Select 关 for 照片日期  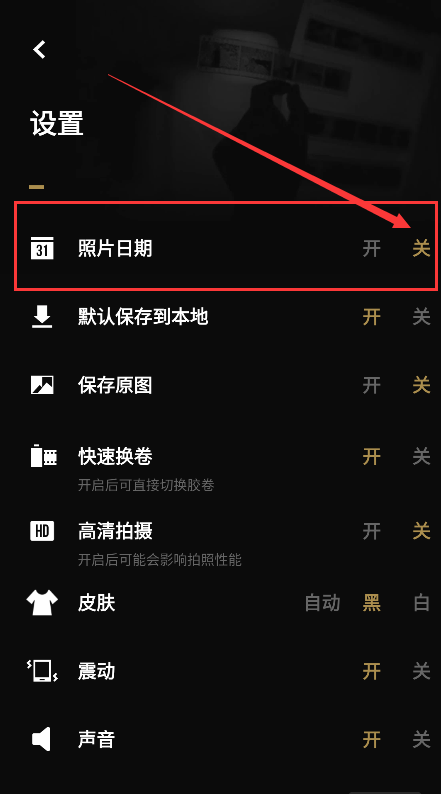click(x=421, y=249)
